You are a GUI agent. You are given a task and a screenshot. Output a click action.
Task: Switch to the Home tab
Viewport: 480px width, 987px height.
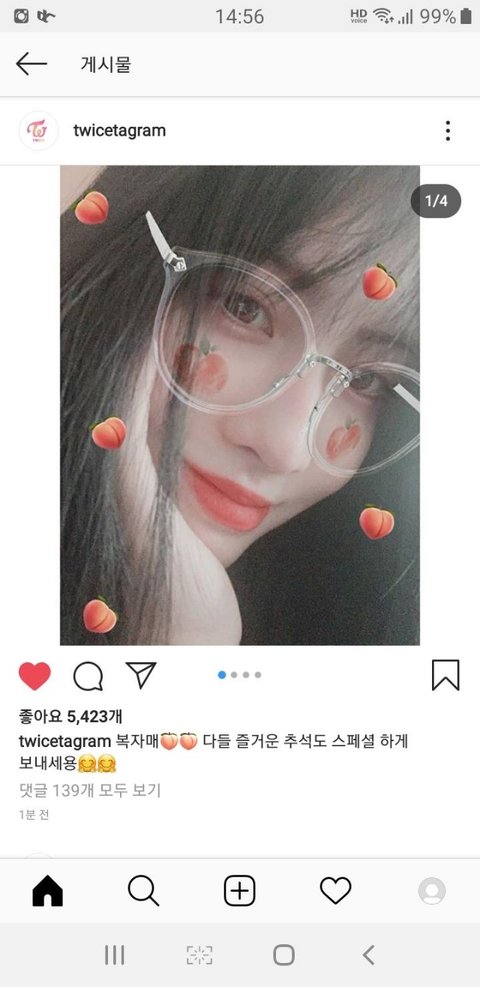coord(48,891)
